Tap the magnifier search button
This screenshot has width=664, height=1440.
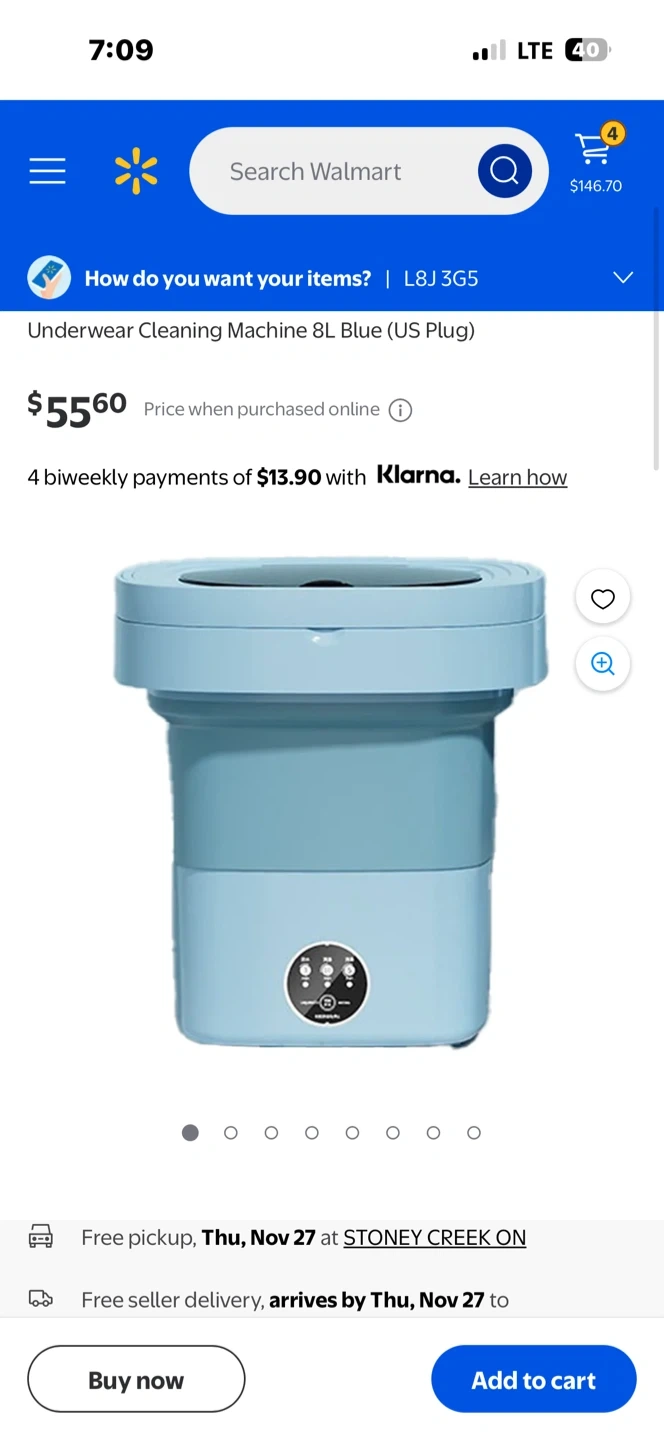(x=504, y=171)
